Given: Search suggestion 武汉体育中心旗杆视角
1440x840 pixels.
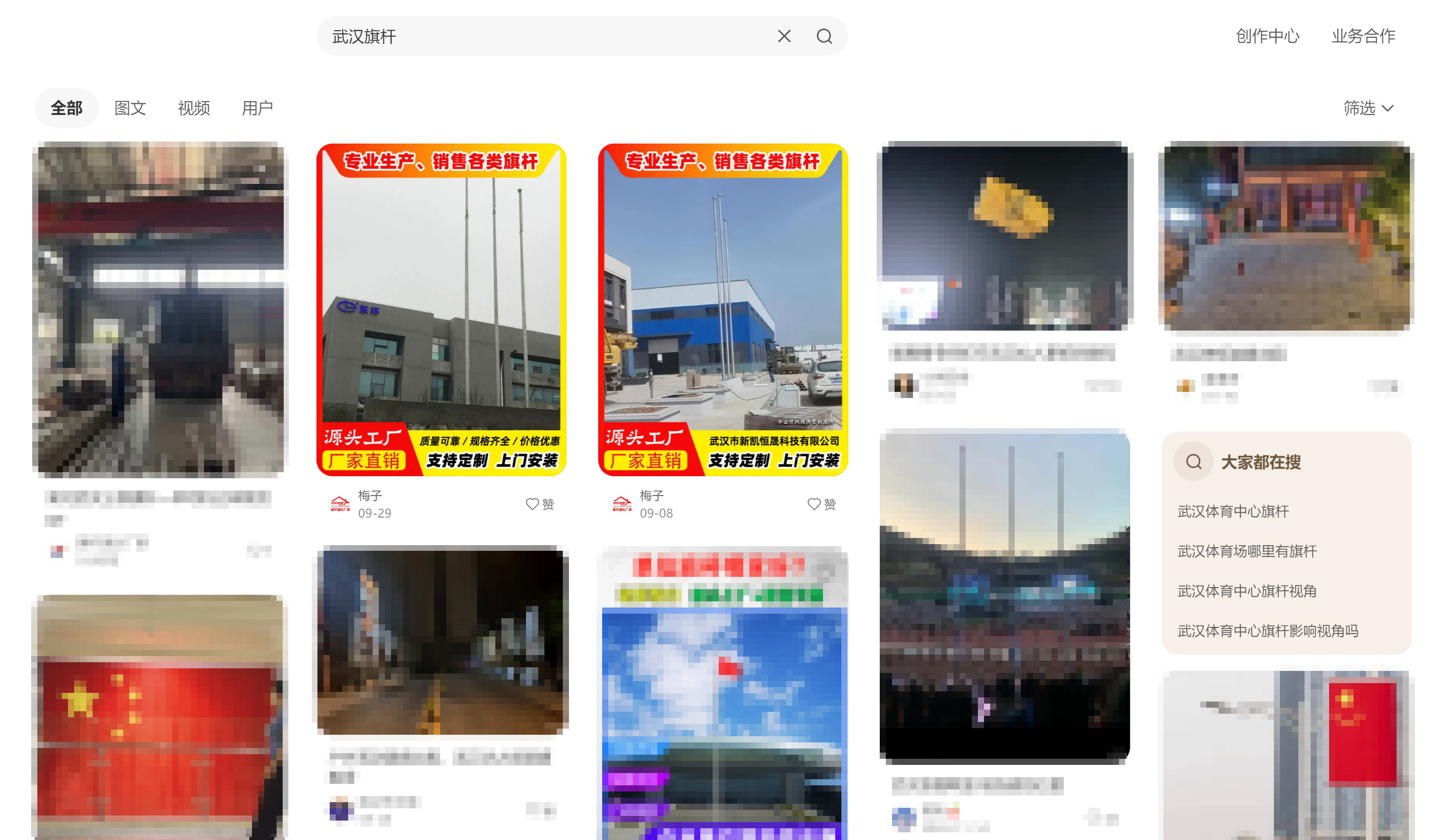Looking at the screenshot, I should point(1247,591).
